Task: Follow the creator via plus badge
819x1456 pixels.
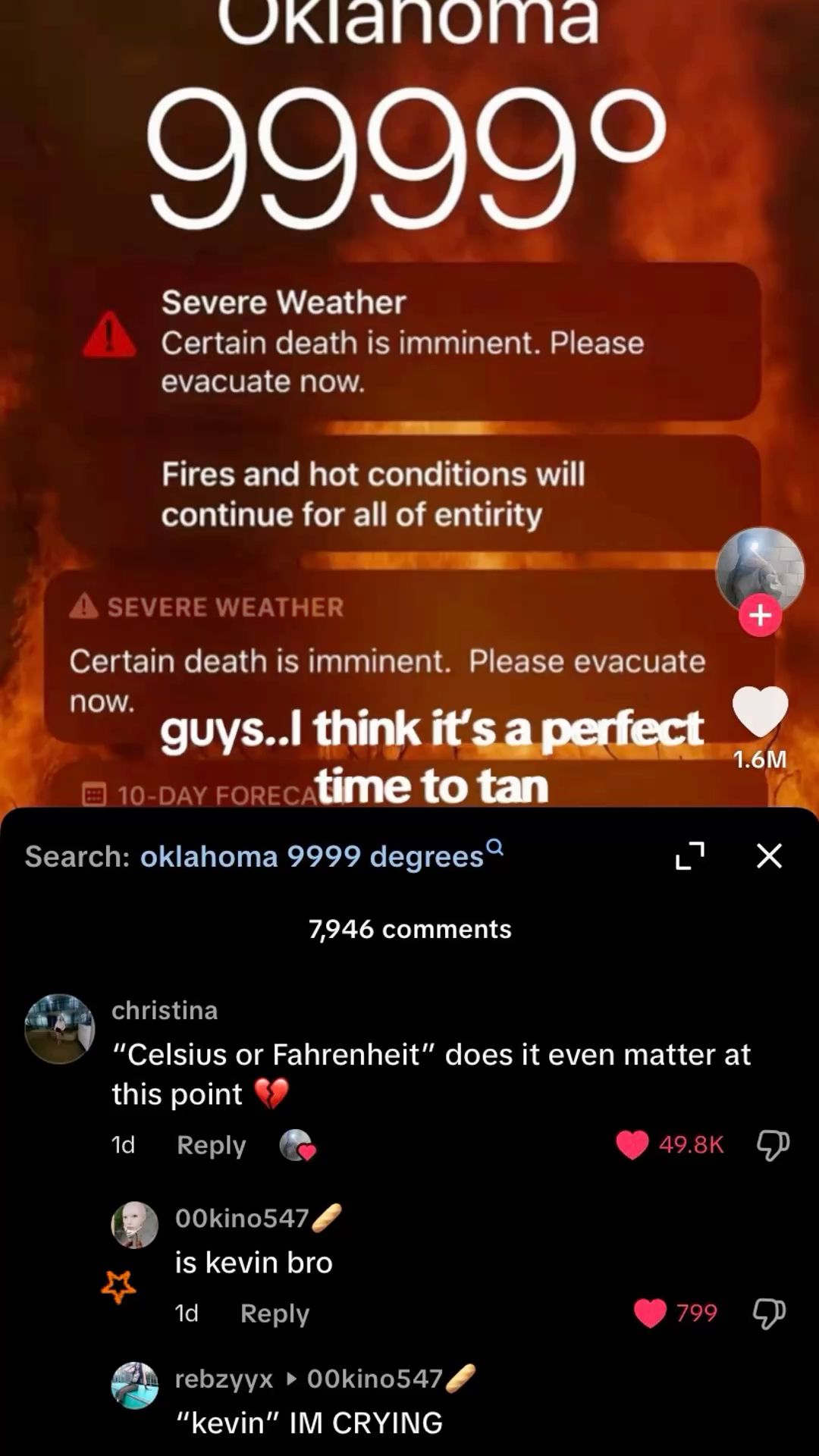Action: tap(760, 616)
